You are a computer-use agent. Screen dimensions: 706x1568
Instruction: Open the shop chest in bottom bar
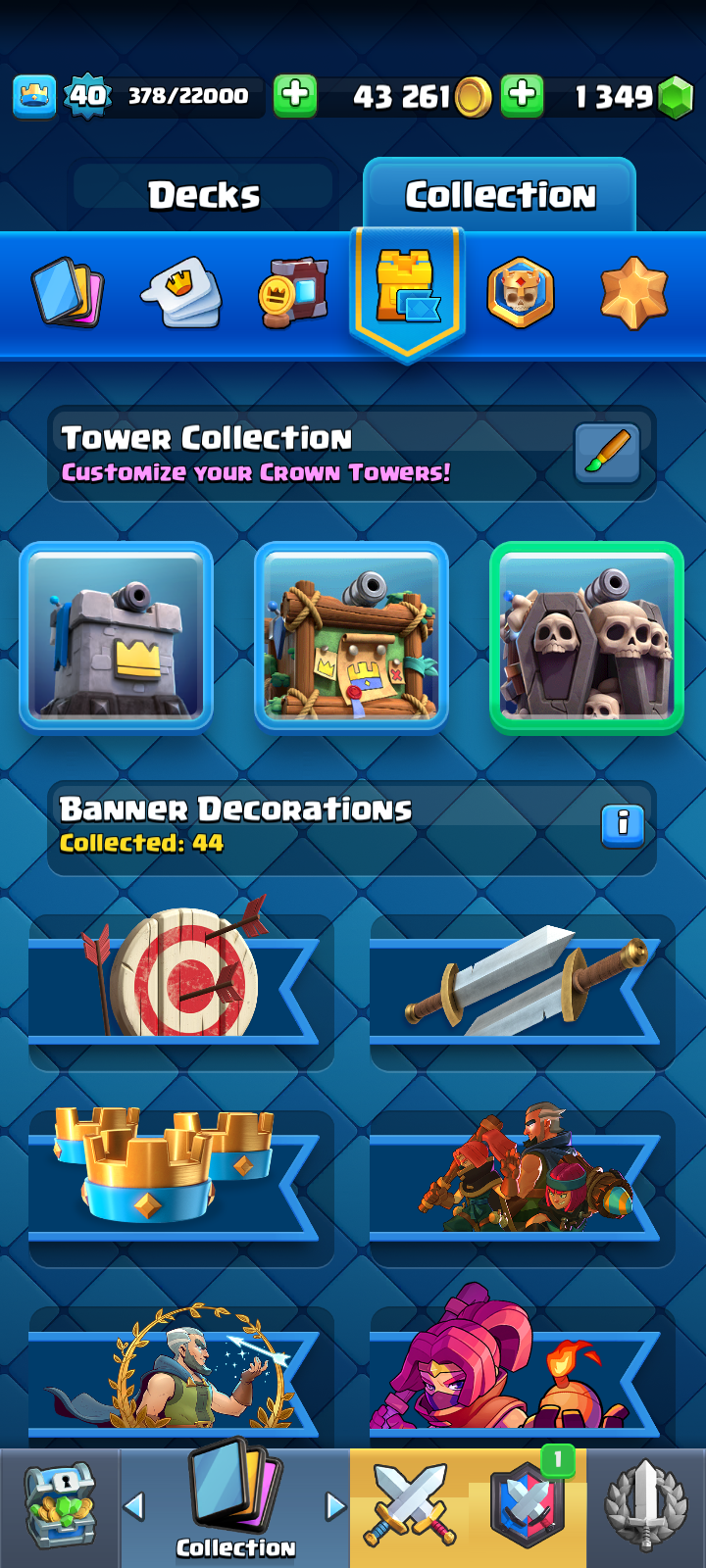tap(60, 1507)
